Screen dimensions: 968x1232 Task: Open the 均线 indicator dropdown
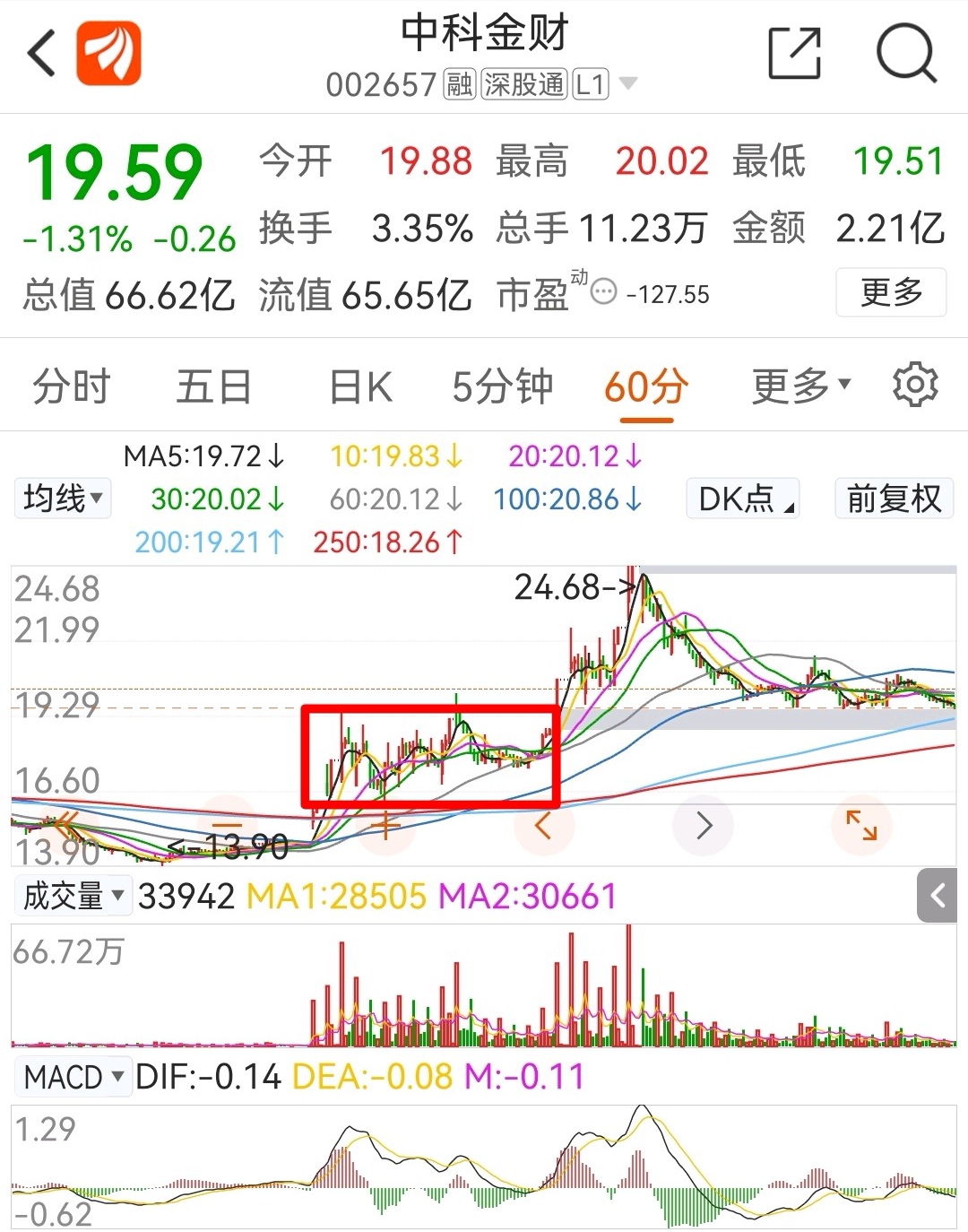[63, 499]
